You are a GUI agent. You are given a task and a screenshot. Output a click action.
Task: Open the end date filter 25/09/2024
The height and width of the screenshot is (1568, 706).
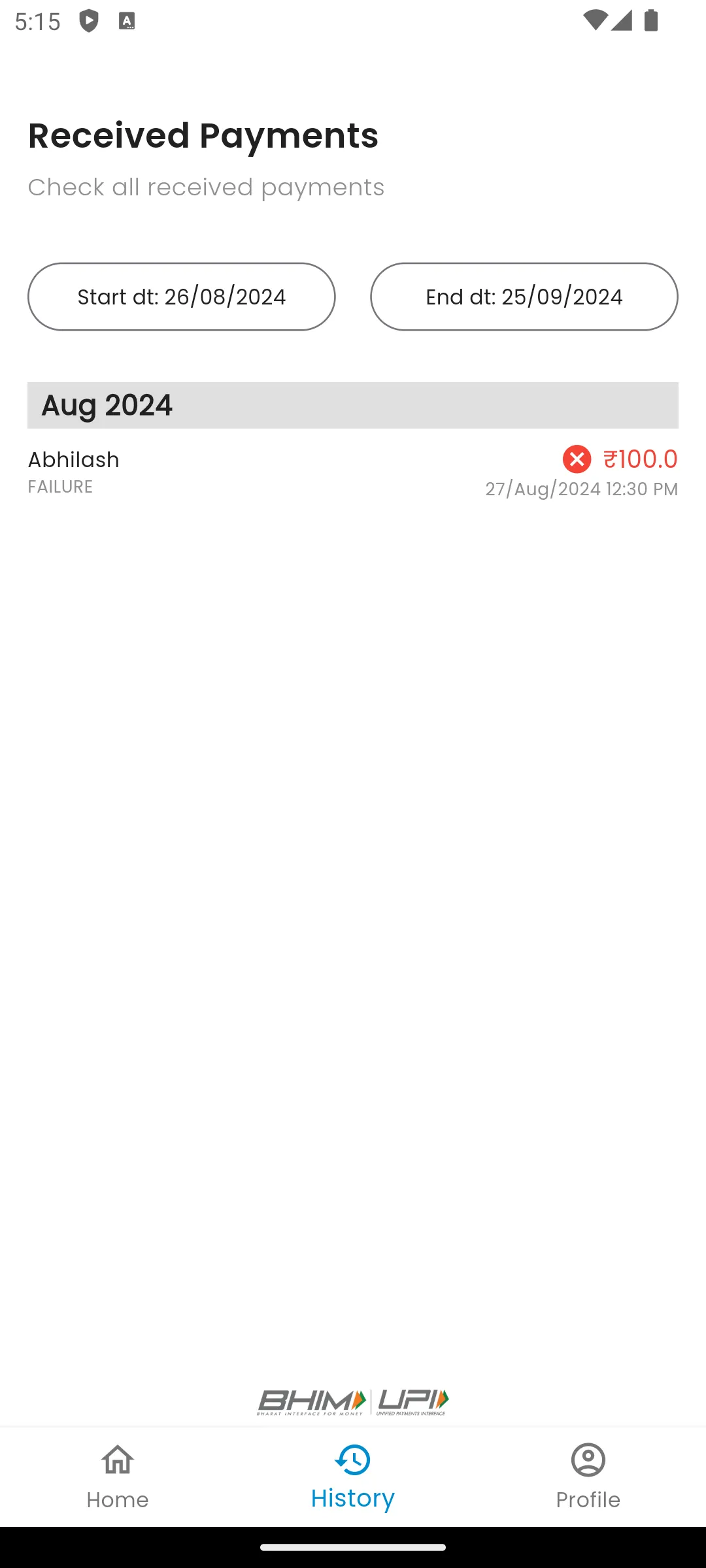pyautogui.click(x=524, y=297)
